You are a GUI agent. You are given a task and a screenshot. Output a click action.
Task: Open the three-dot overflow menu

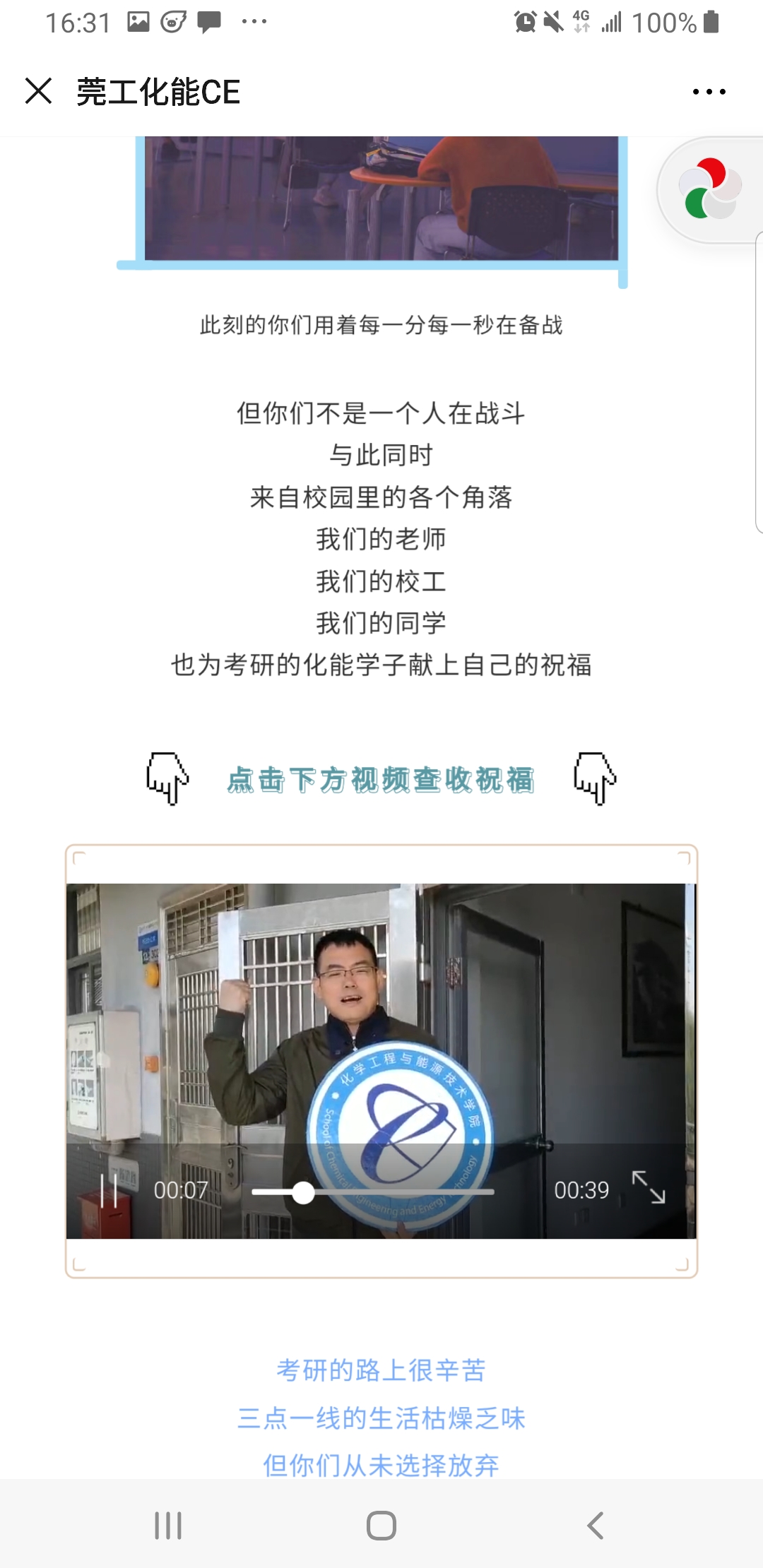709,92
